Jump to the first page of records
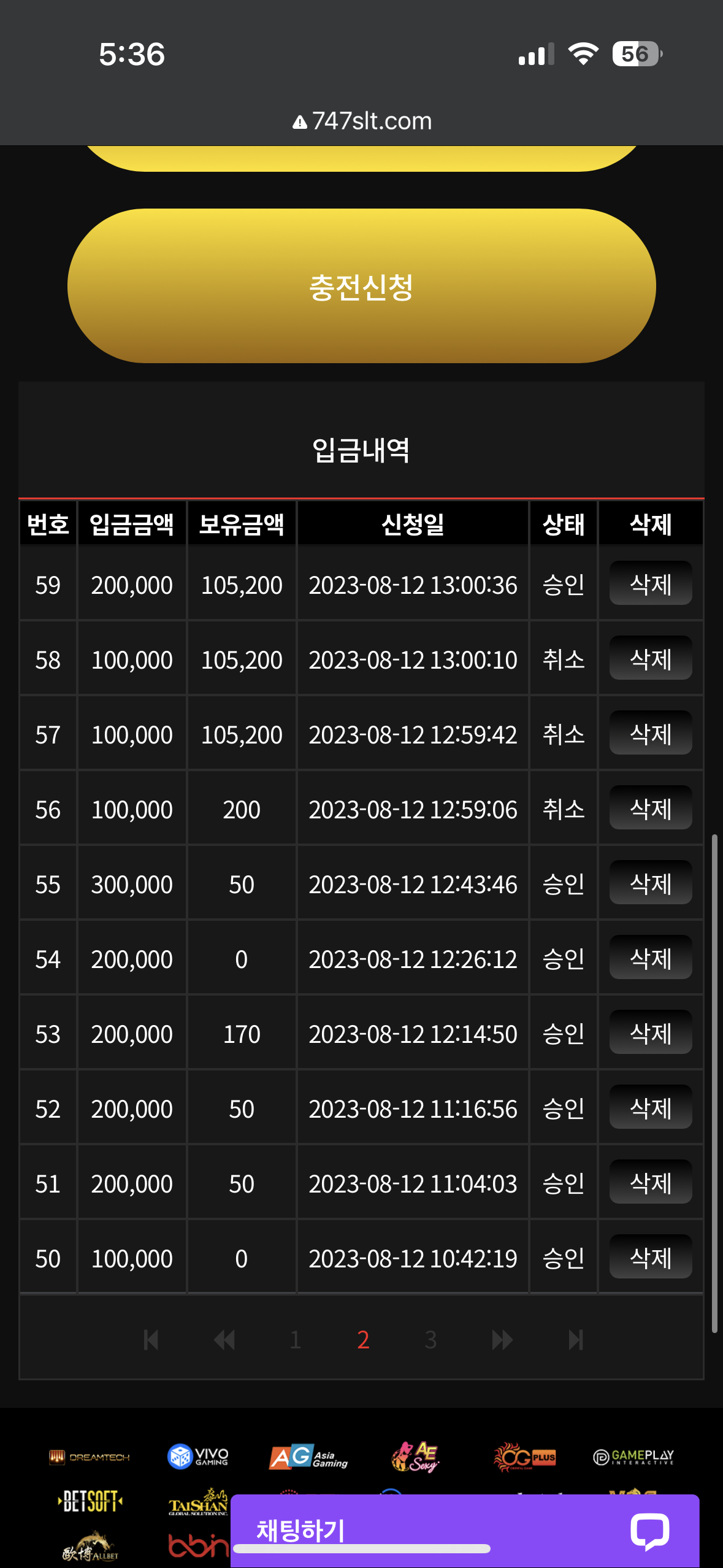The width and height of the screenshot is (723, 1568). [x=151, y=1340]
